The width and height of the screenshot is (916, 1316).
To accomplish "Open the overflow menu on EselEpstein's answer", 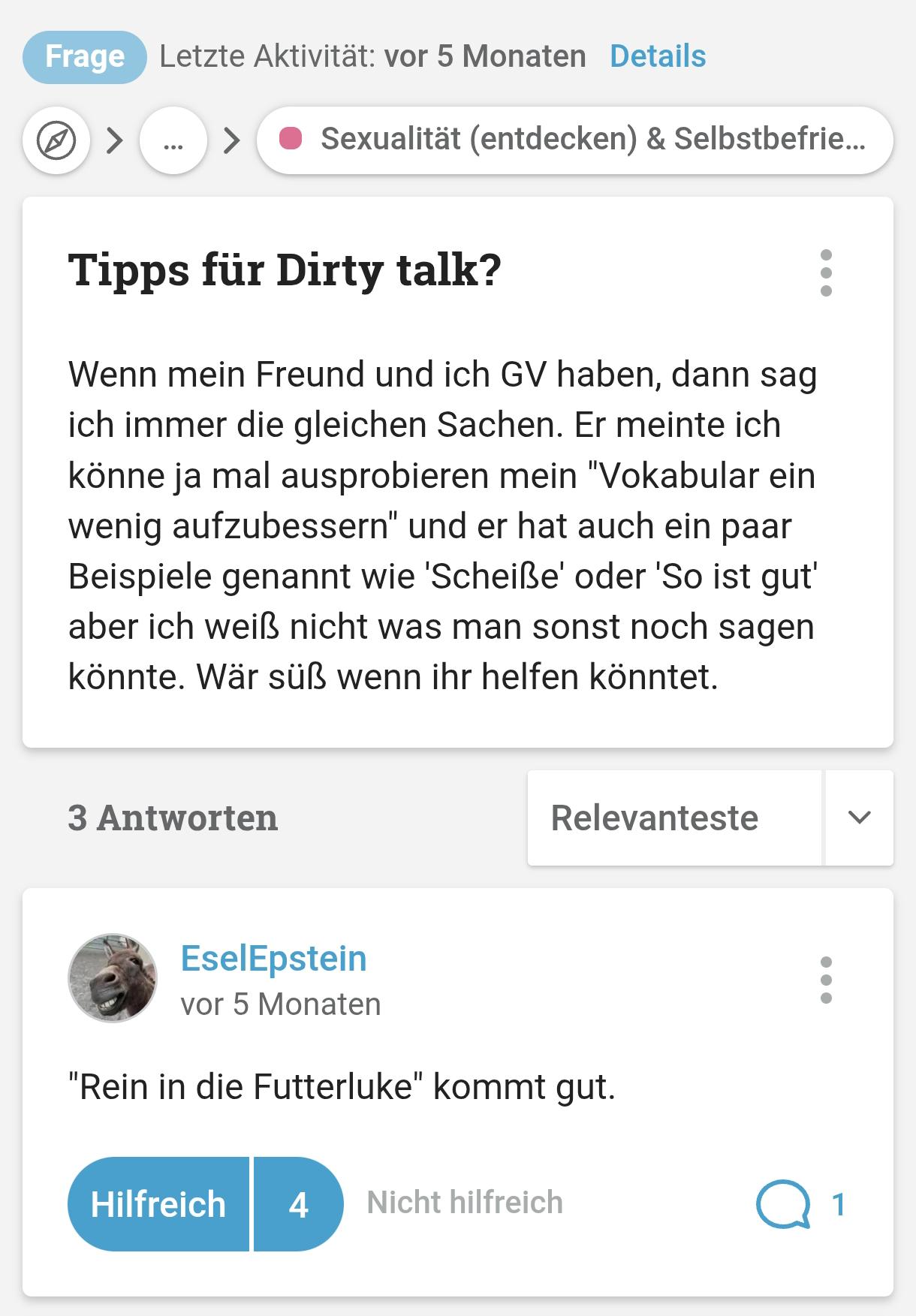I will [x=826, y=980].
